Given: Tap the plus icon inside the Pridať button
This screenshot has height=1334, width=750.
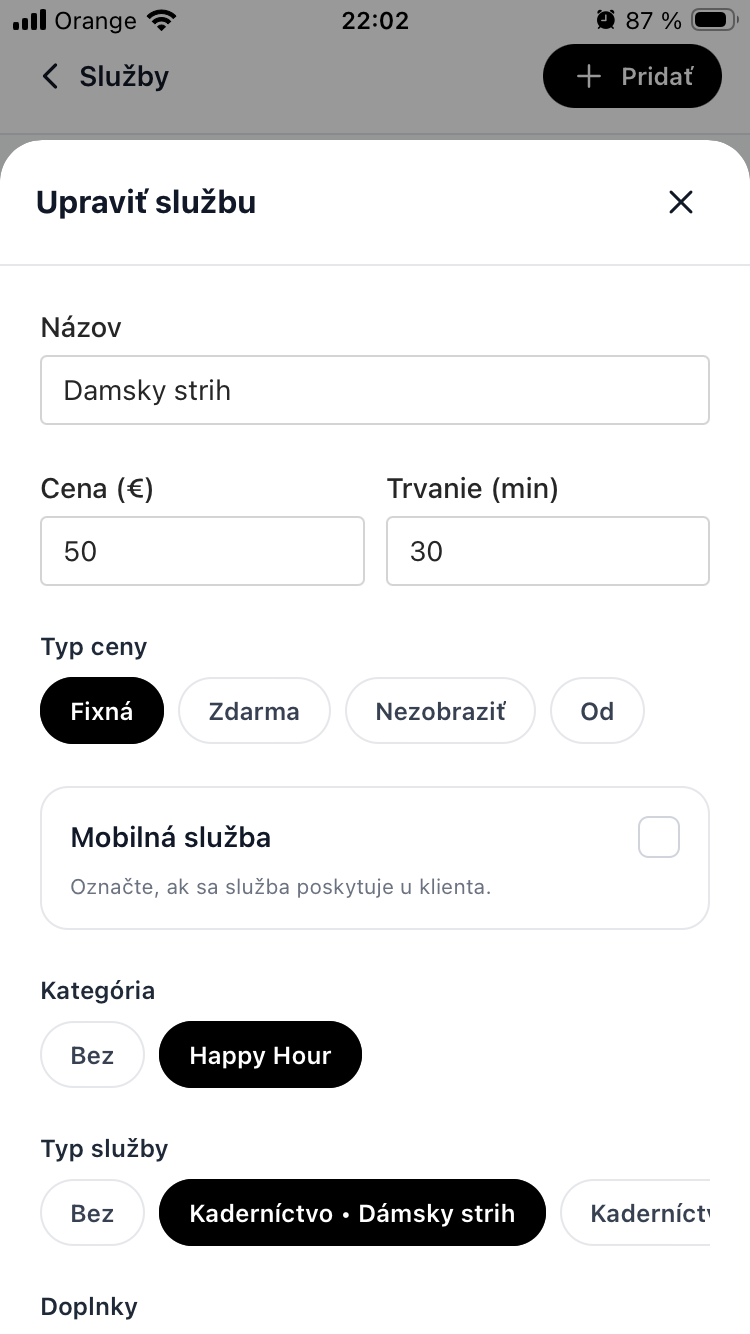Looking at the screenshot, I should point(588,76).
